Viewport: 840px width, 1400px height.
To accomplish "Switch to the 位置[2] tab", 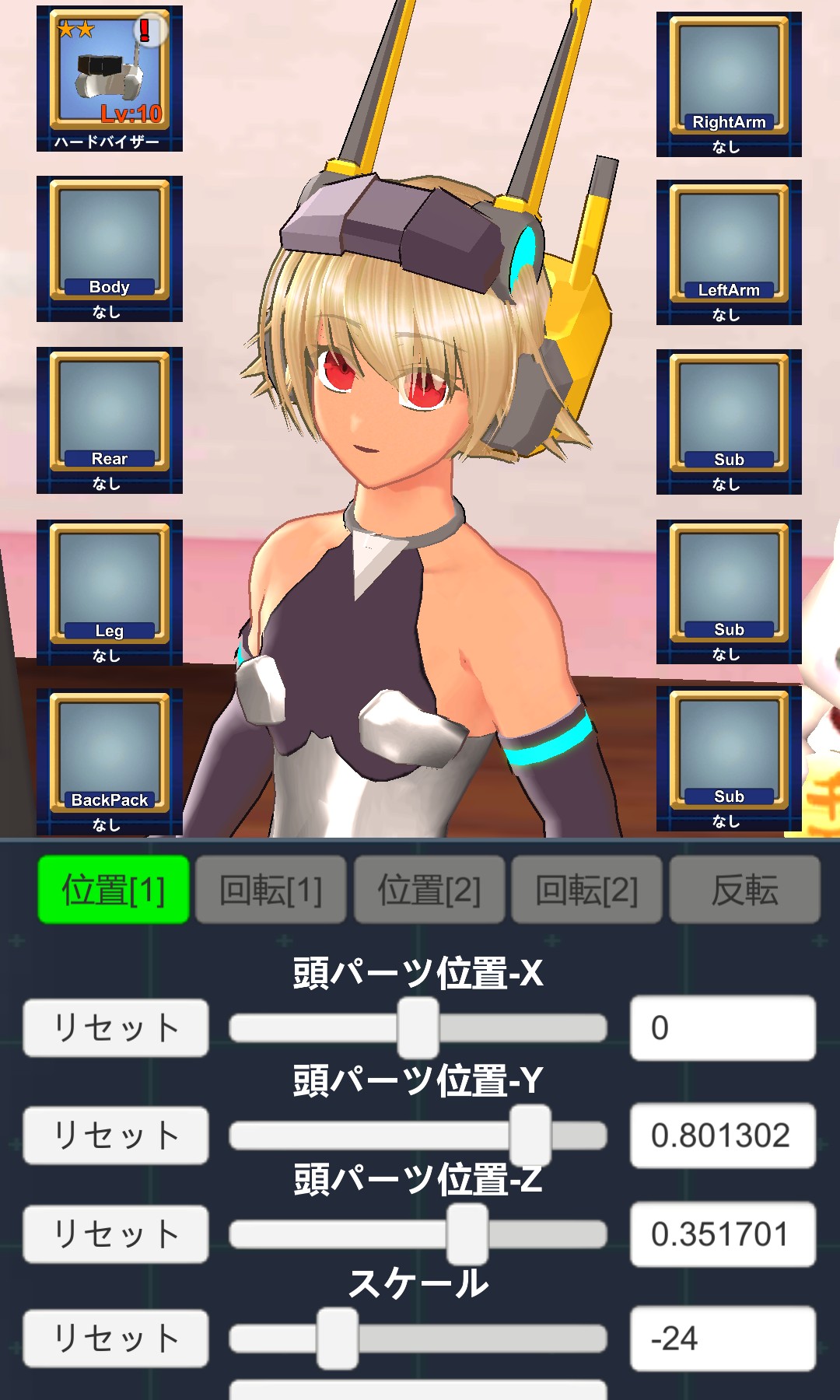I will click(429, 890).
